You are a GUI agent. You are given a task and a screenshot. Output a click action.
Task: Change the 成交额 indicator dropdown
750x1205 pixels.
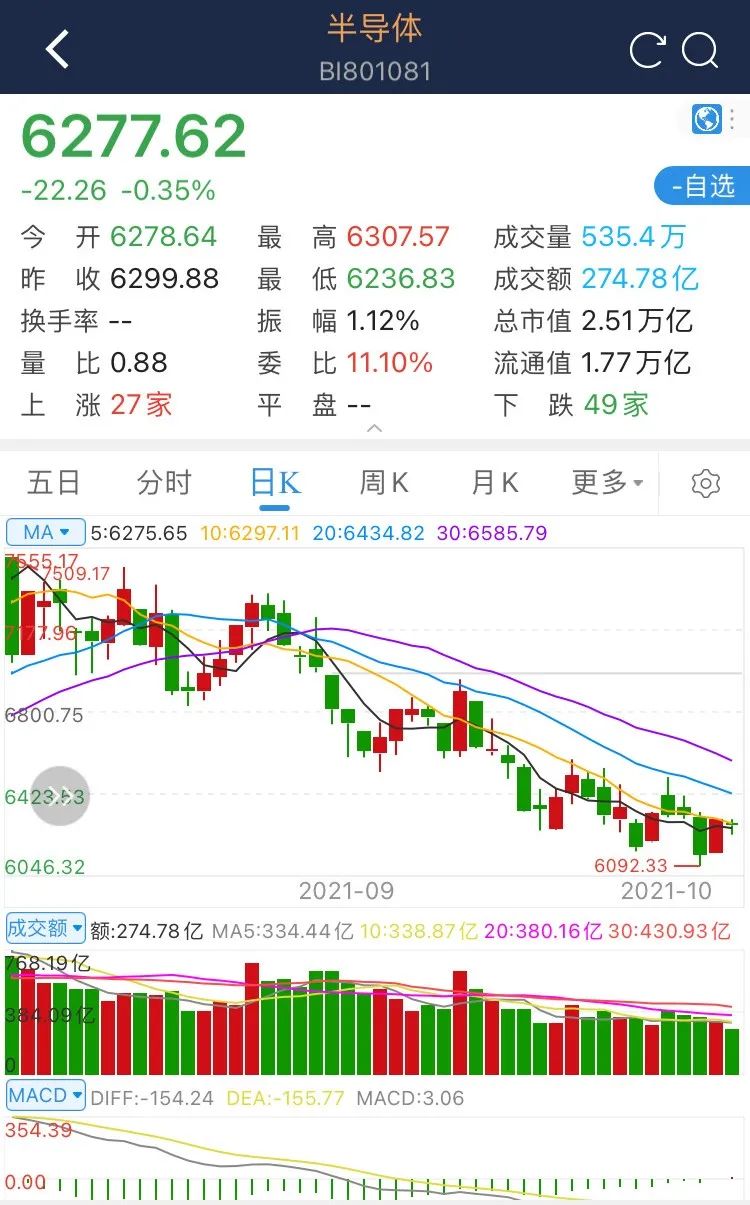46,928
